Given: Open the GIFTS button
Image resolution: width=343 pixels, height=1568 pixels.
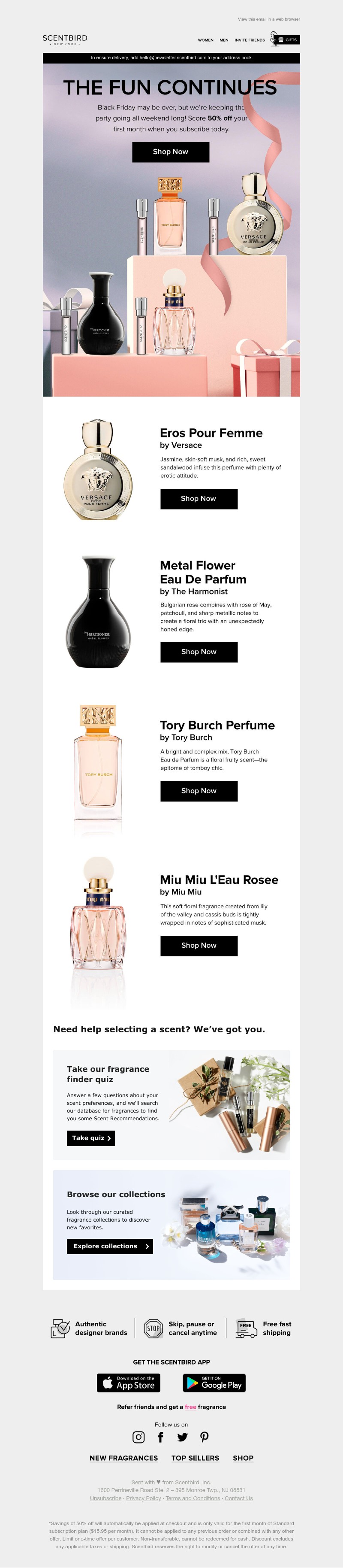Looking at the screenshot, I should (287, 40).
